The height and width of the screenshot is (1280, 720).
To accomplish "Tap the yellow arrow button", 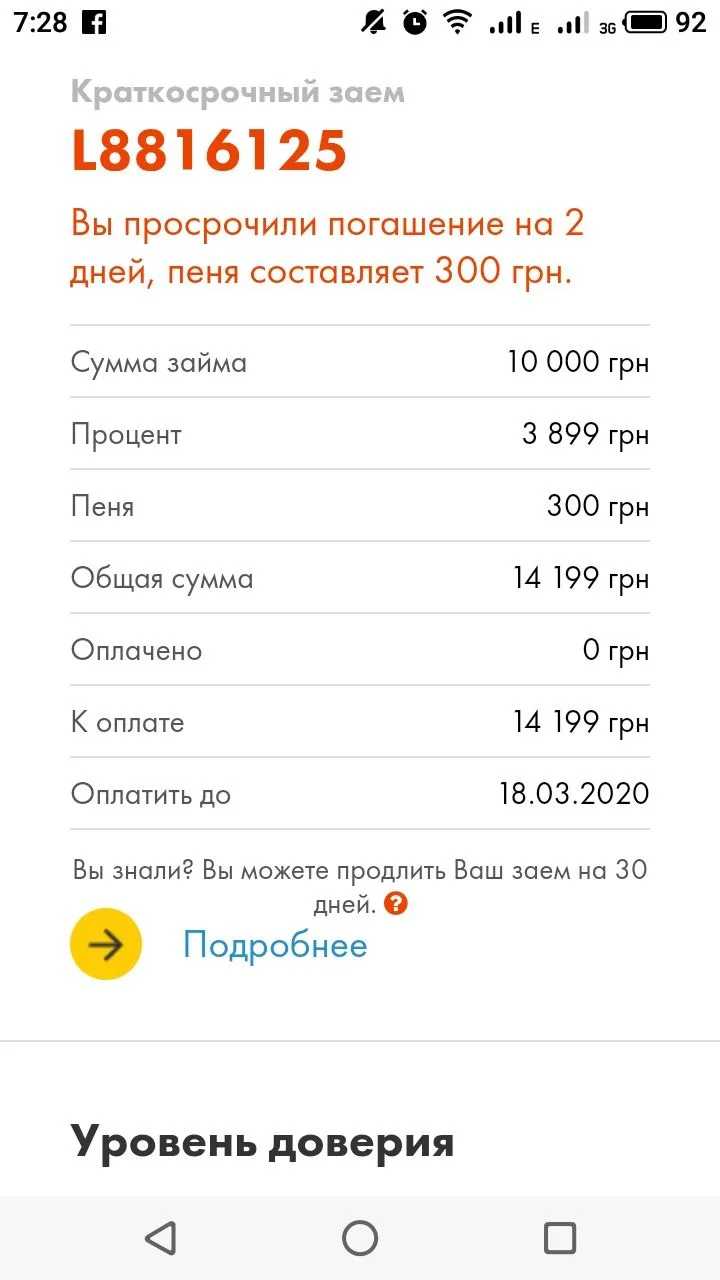I will pos(106,944).
